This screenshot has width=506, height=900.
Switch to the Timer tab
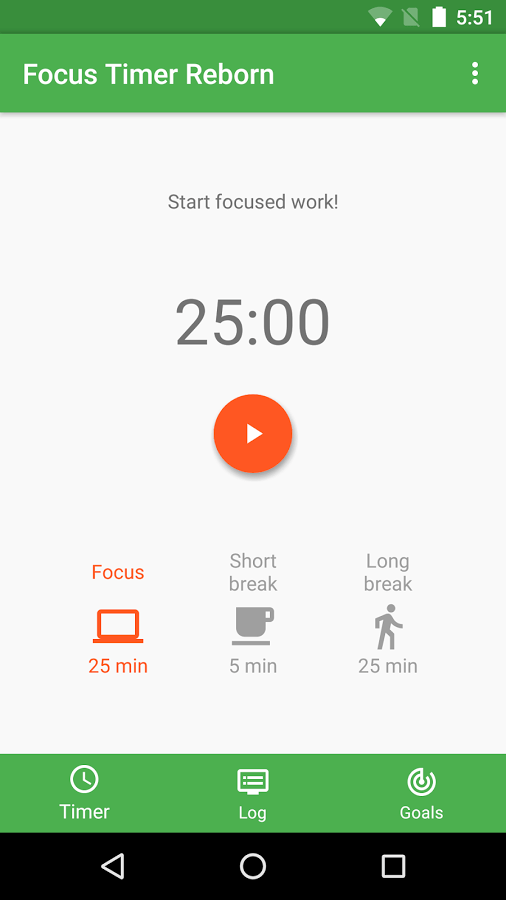(x=84, y=793)
